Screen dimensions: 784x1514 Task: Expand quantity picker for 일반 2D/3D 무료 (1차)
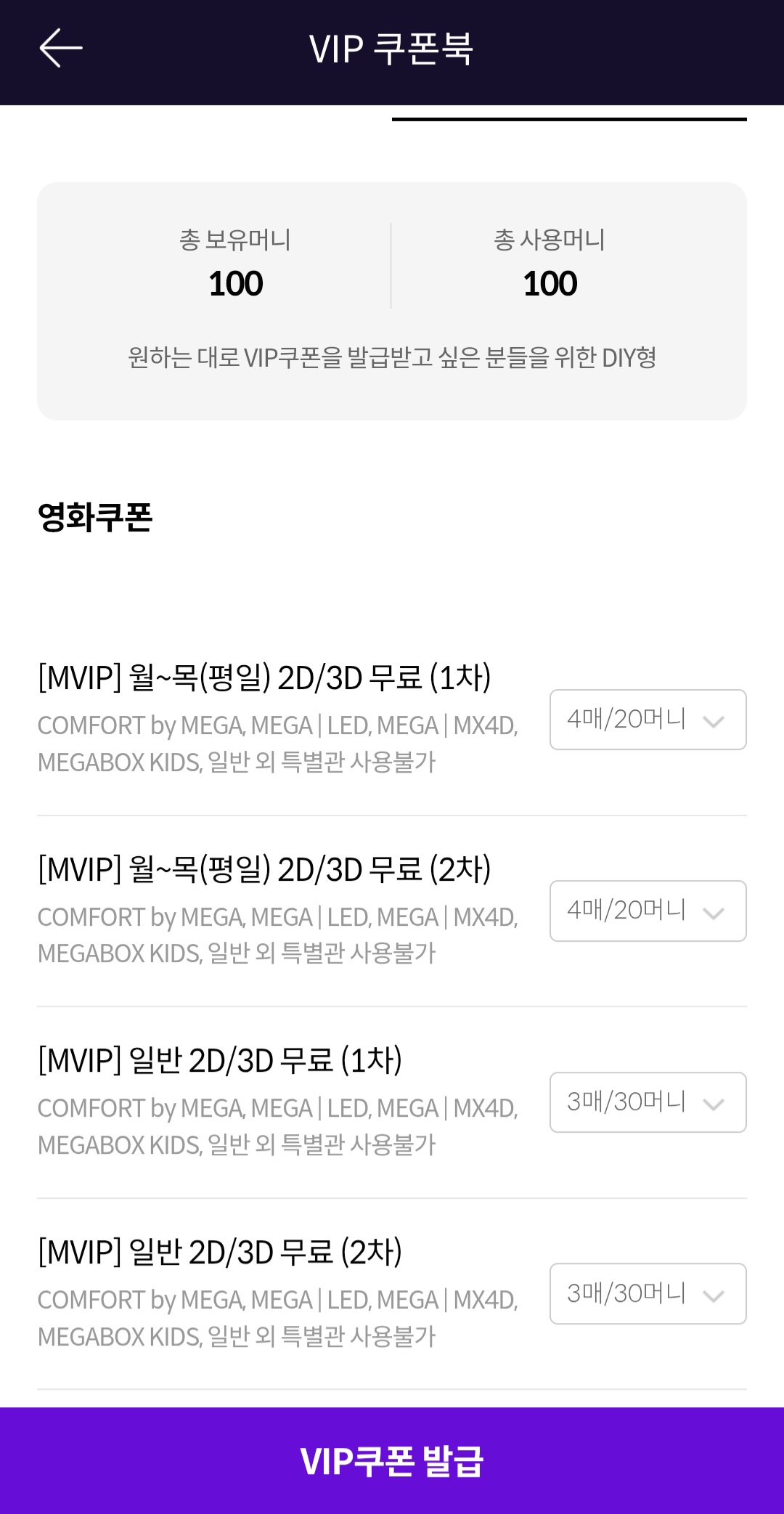[x=648, y=1102]
